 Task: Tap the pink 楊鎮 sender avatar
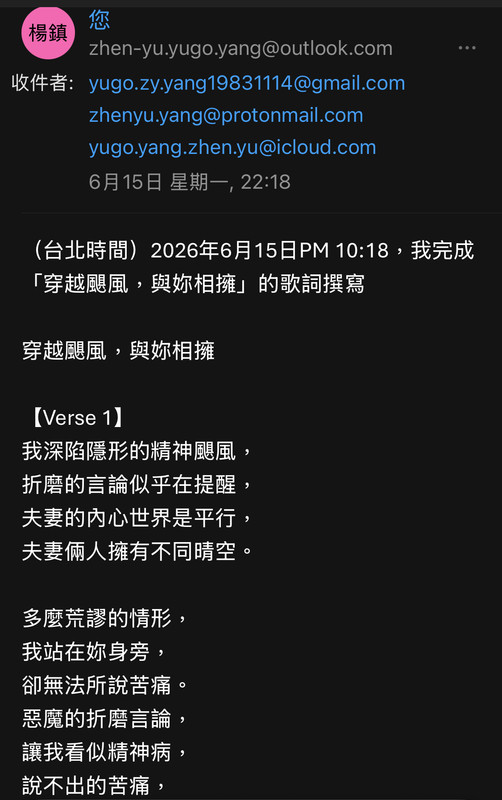48,33
